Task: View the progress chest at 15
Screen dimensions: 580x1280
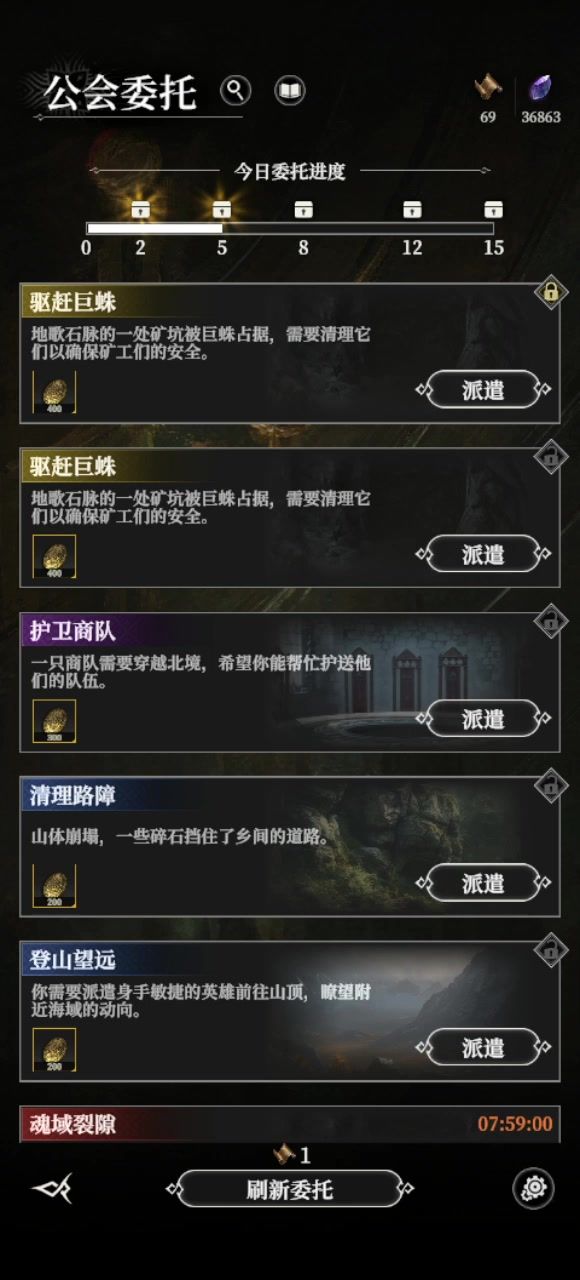Action: (493, 210)
